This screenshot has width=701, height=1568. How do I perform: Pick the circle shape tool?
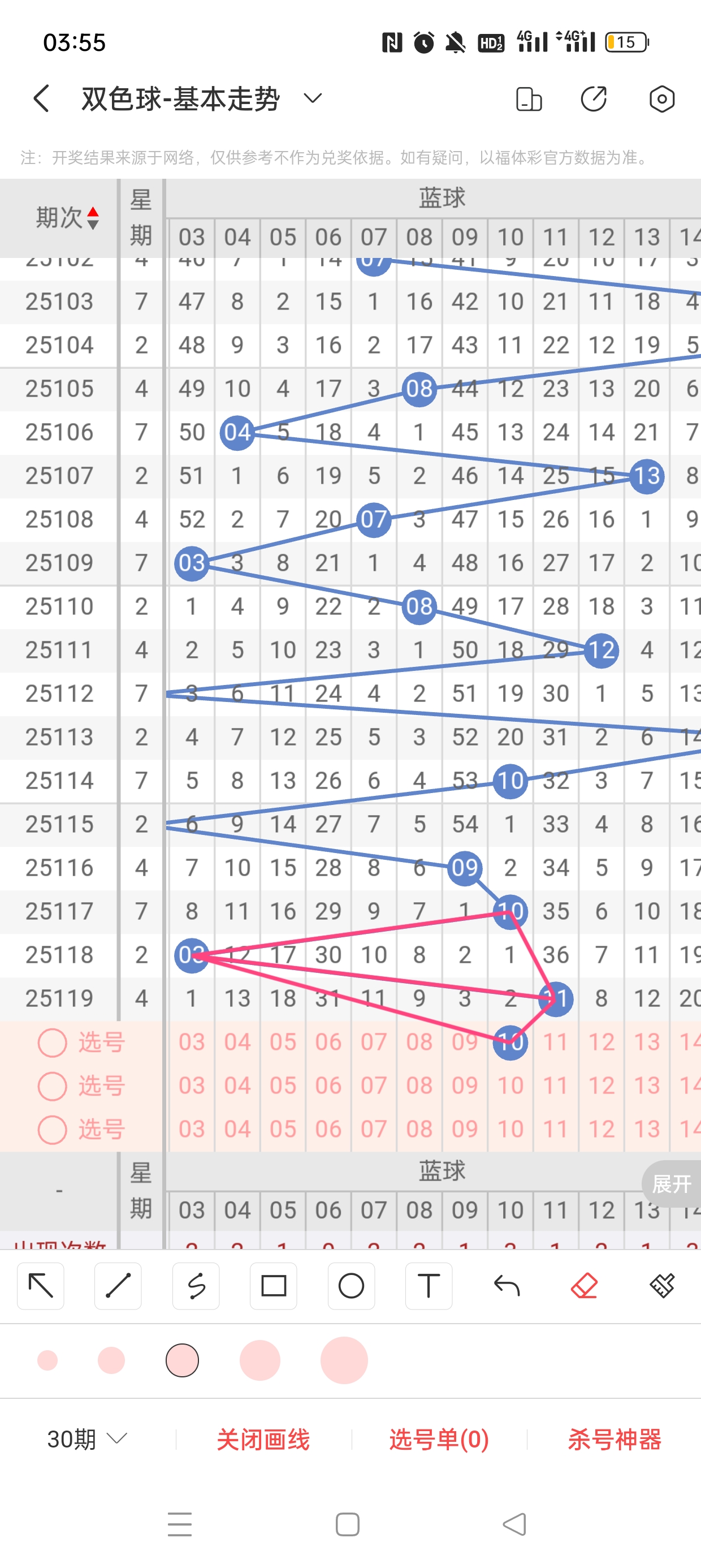point(351,1286)
